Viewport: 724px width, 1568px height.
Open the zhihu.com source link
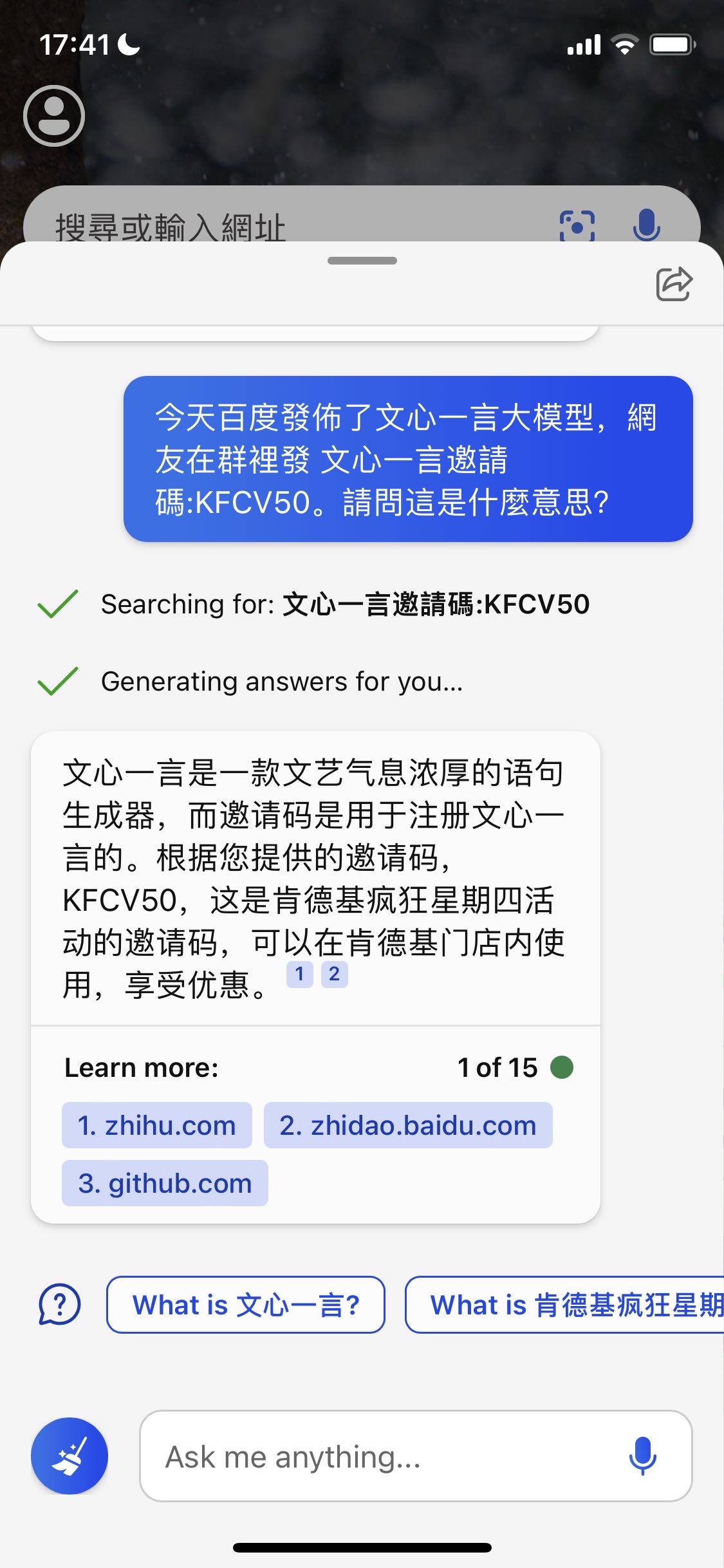157,1125
